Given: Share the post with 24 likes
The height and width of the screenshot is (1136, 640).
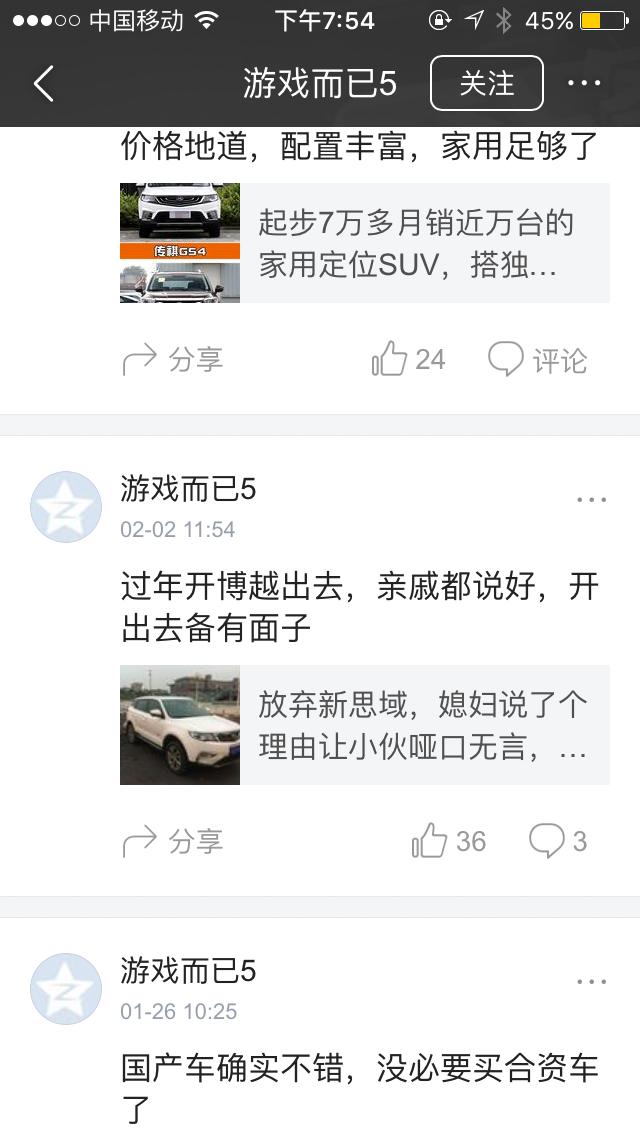Looking at the screenshot, I should point(172,360).
